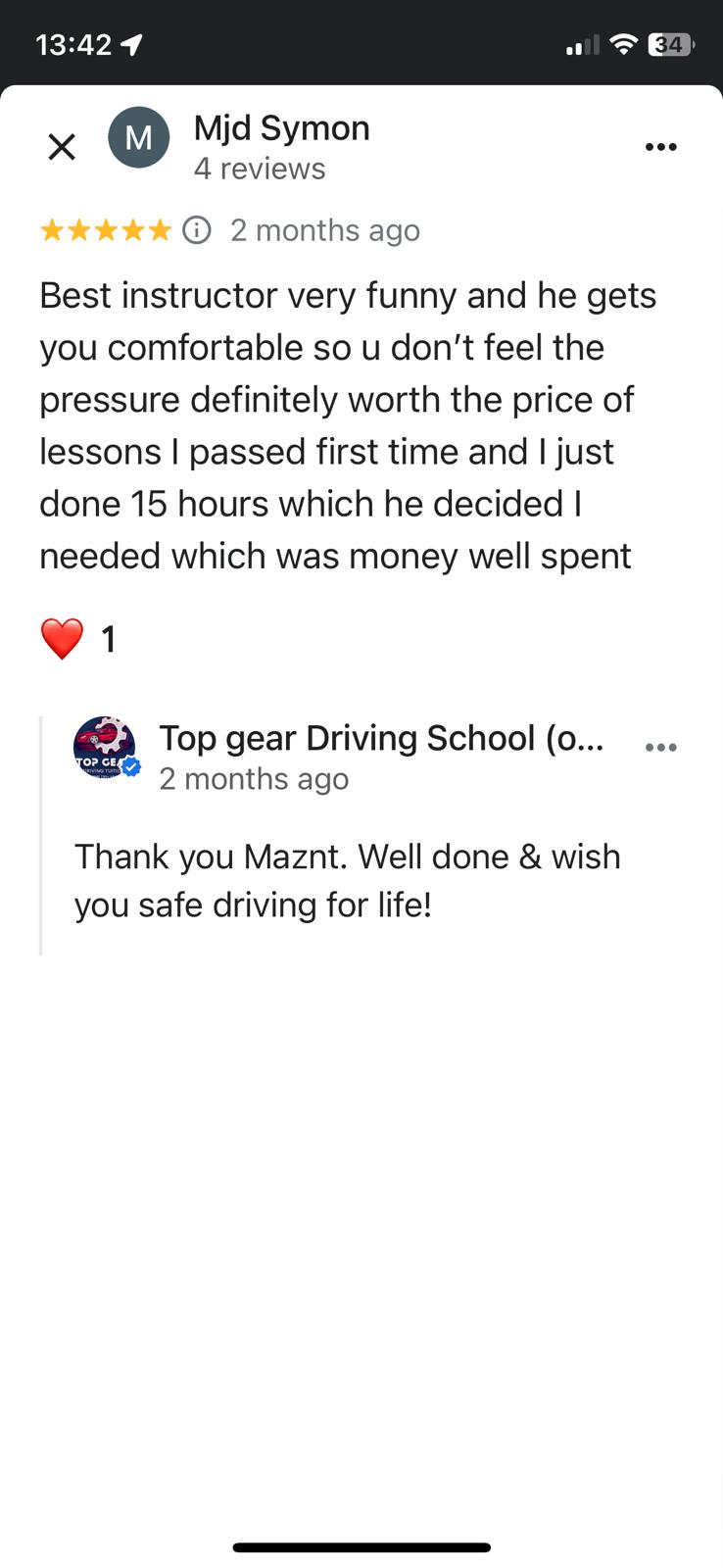Screen dimensions: 723x1568
Task: Tap the home indicator bar at the bottom
Action: (361, 1546)
